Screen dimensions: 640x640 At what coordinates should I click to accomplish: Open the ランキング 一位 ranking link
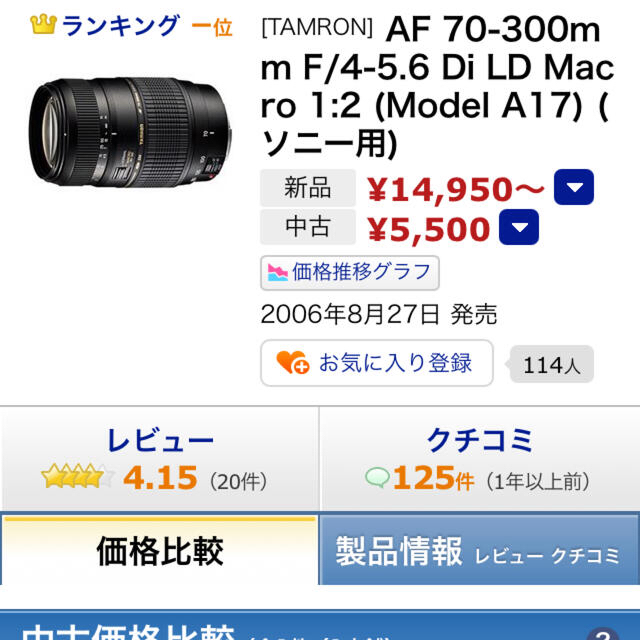pos(130,27)
